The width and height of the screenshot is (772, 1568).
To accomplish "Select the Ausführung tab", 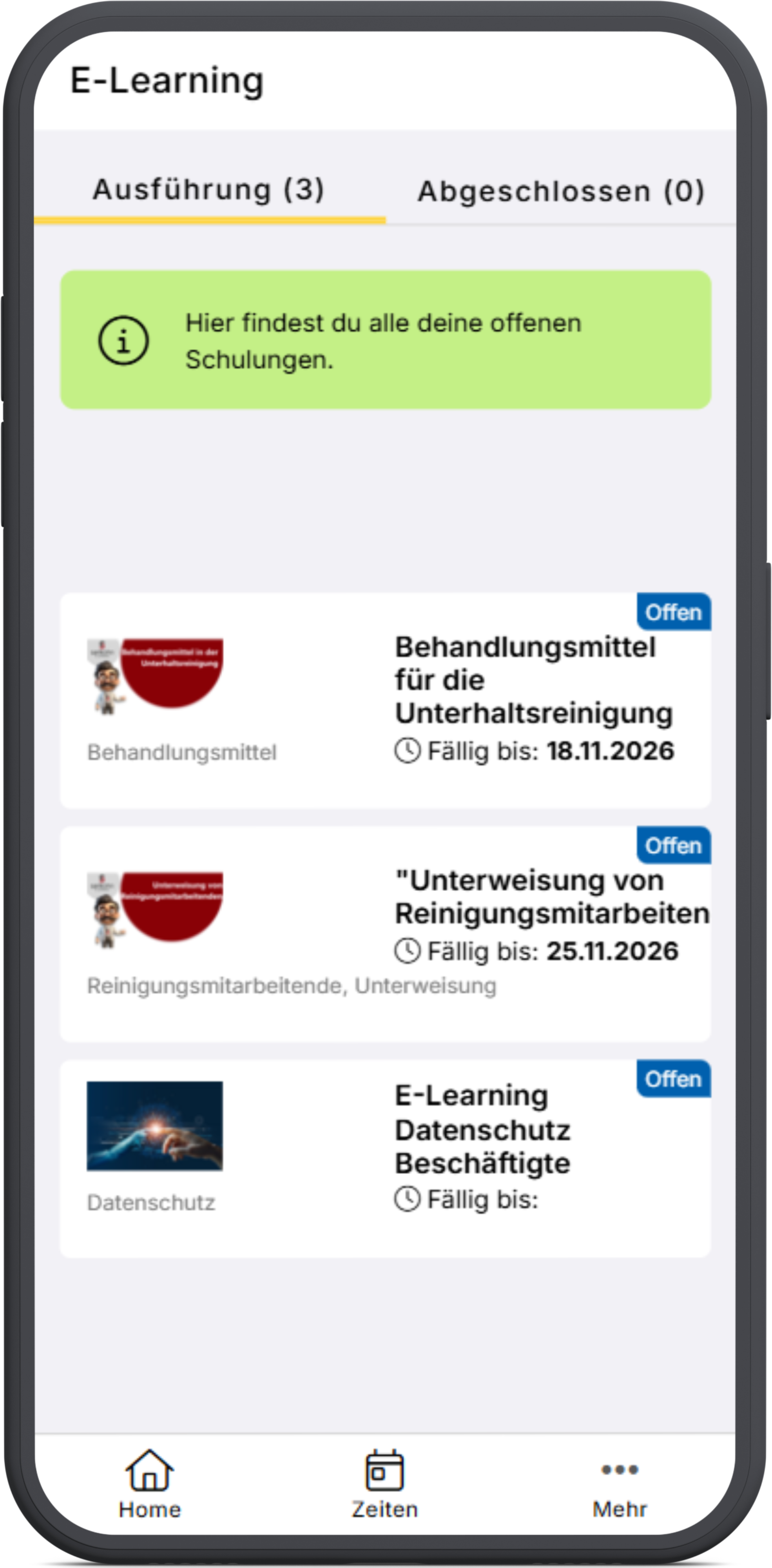I will coord(208,190).
